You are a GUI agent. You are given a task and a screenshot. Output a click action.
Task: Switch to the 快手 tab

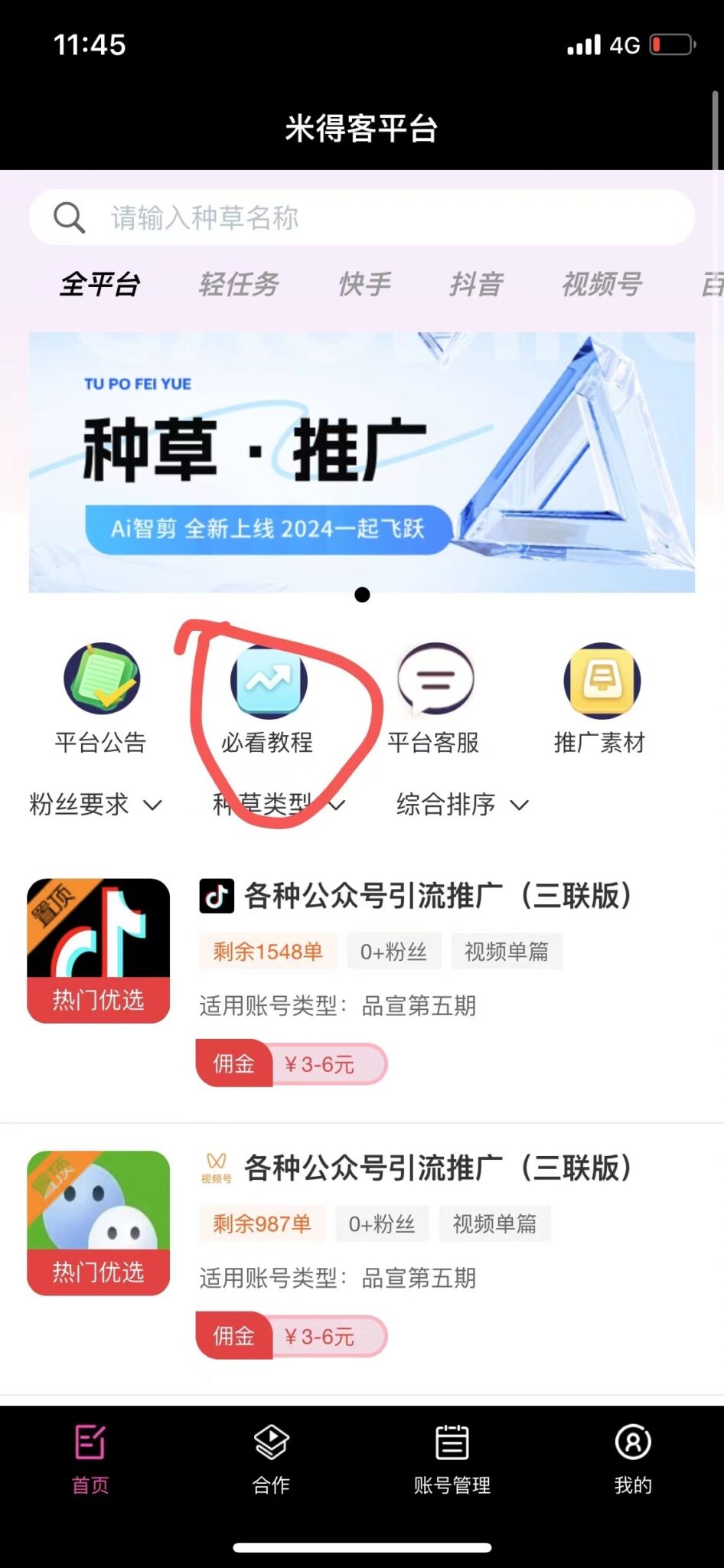(365, 284)
